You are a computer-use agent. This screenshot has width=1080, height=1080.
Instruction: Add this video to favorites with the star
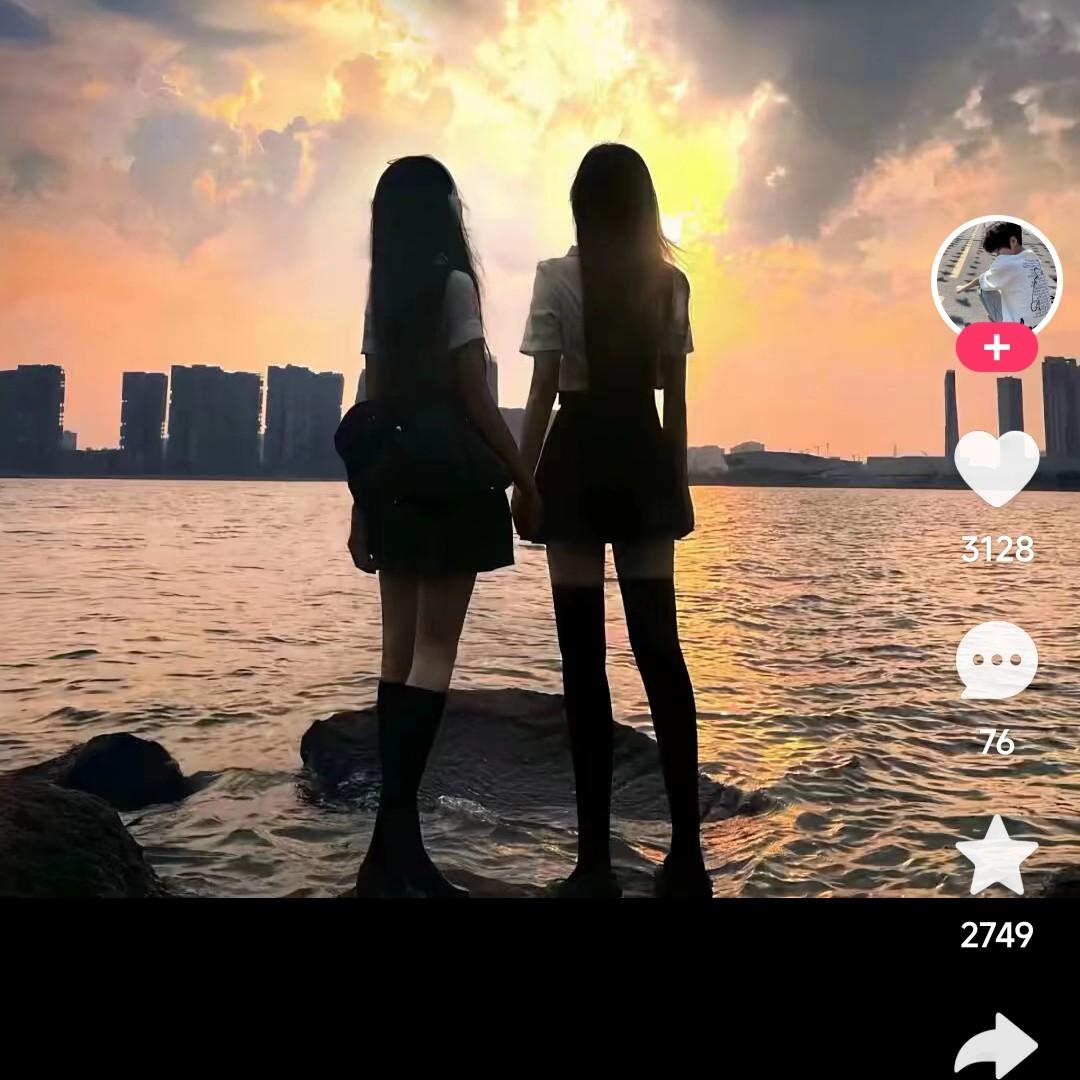(x=996, y=856)
